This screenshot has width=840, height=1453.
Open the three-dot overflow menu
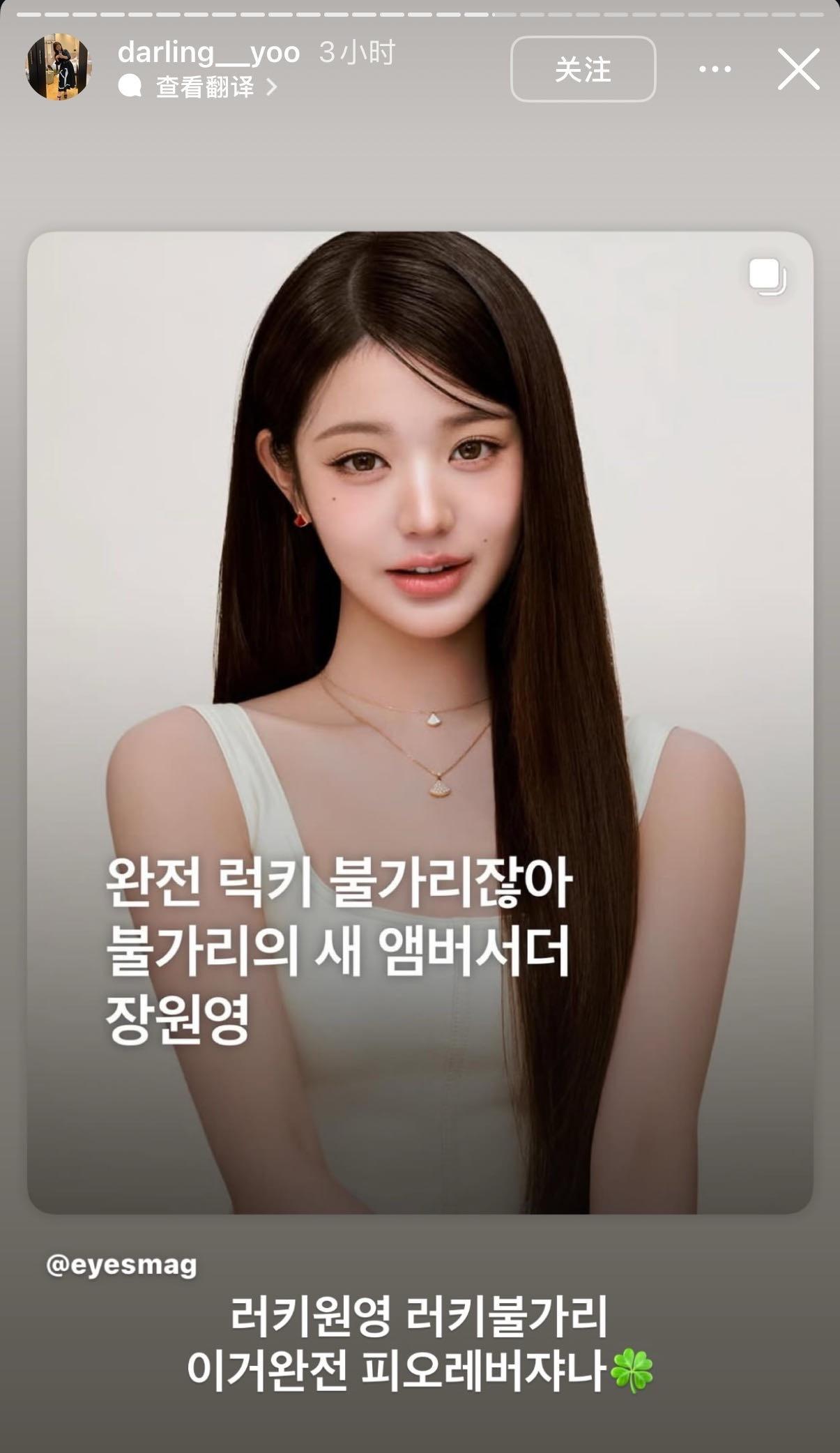[x=715, y=69]
